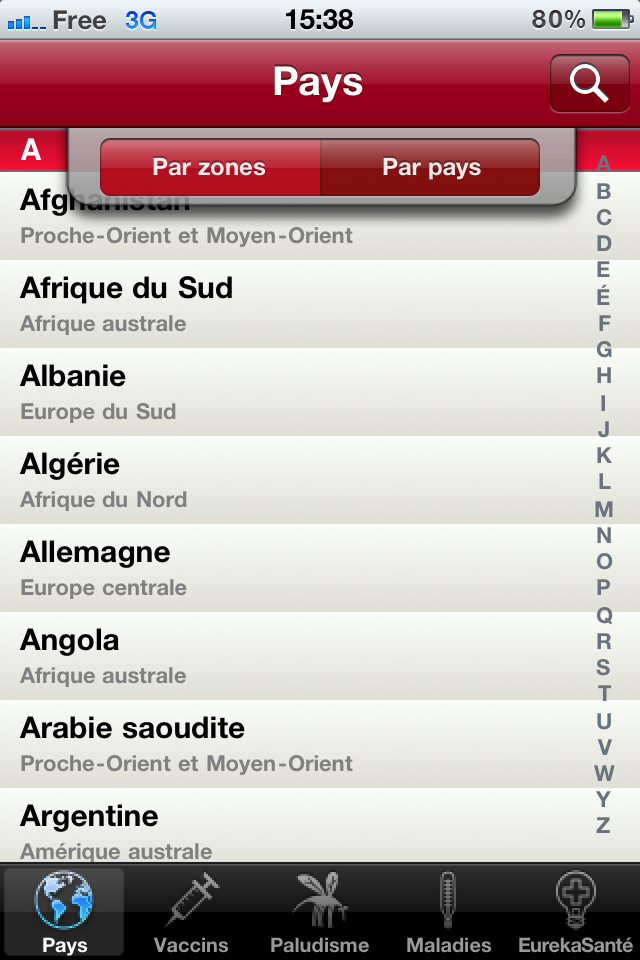
Task: Select Angola from the list
Action: pos(290,656)
